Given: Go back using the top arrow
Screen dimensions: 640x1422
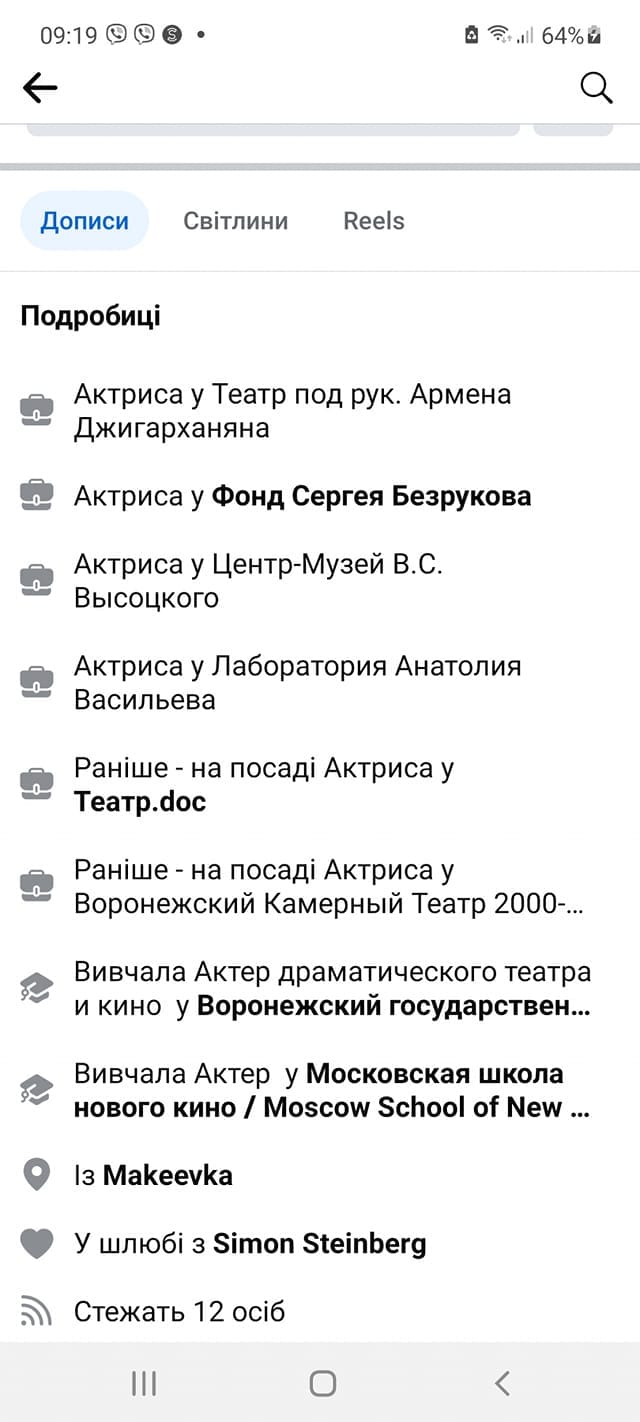Looking at the screenshot, I should coord(40,88).
